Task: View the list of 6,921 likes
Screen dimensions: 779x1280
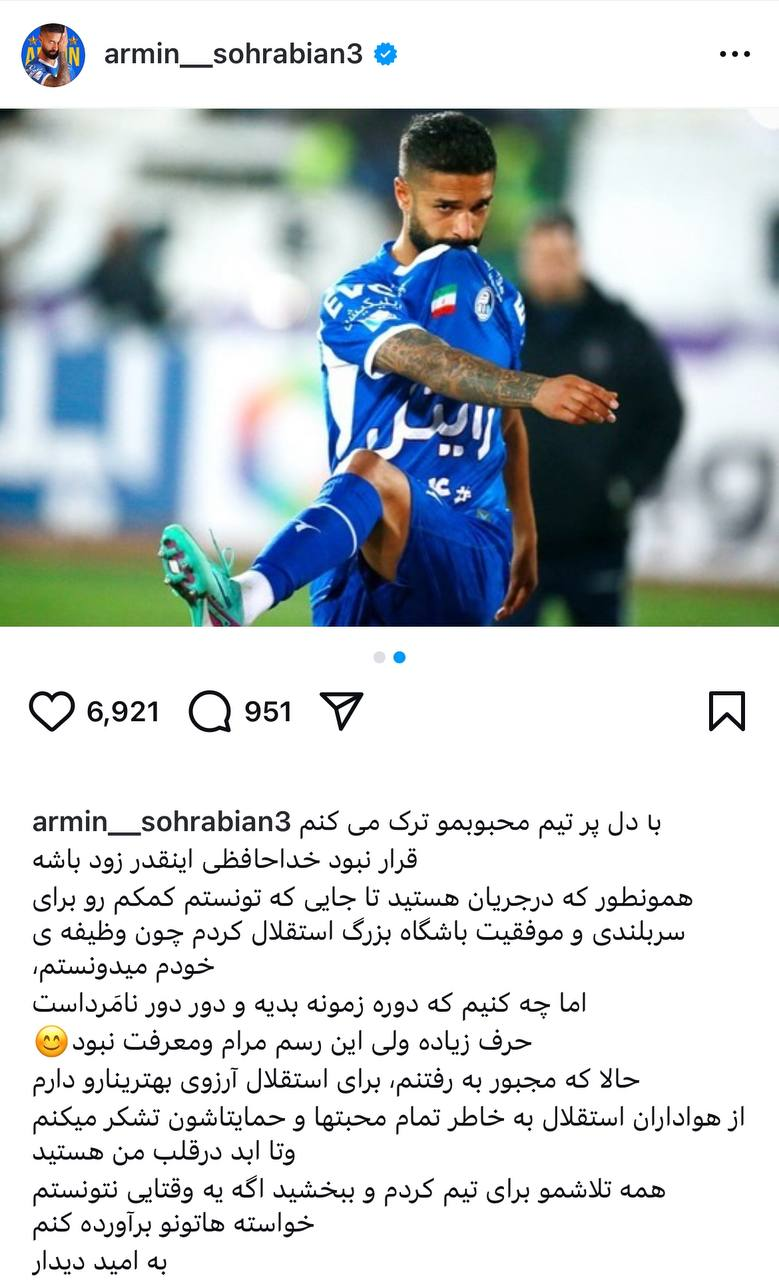Action: [123, 712]
